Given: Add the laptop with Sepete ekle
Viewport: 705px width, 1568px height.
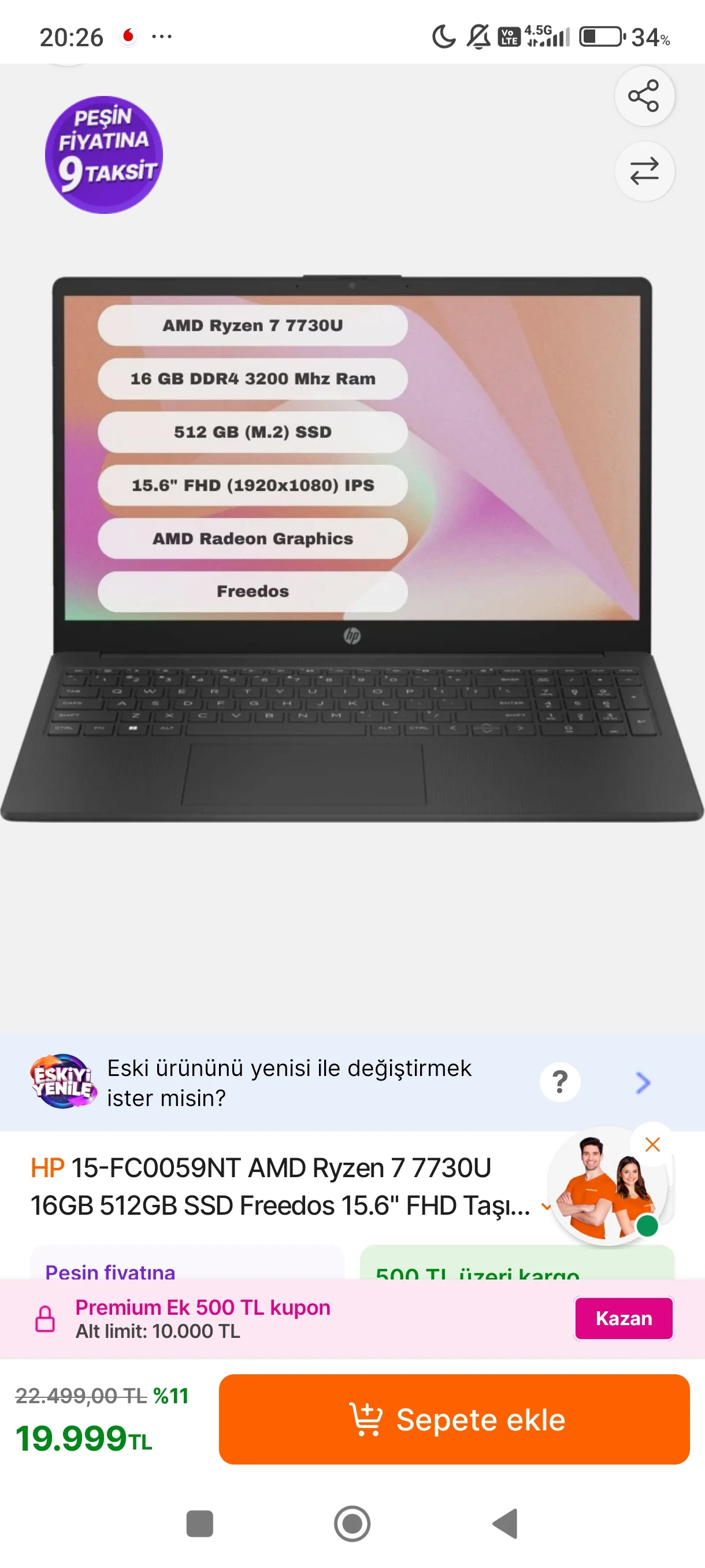Looking at the screenshot, I should 454,1419.
